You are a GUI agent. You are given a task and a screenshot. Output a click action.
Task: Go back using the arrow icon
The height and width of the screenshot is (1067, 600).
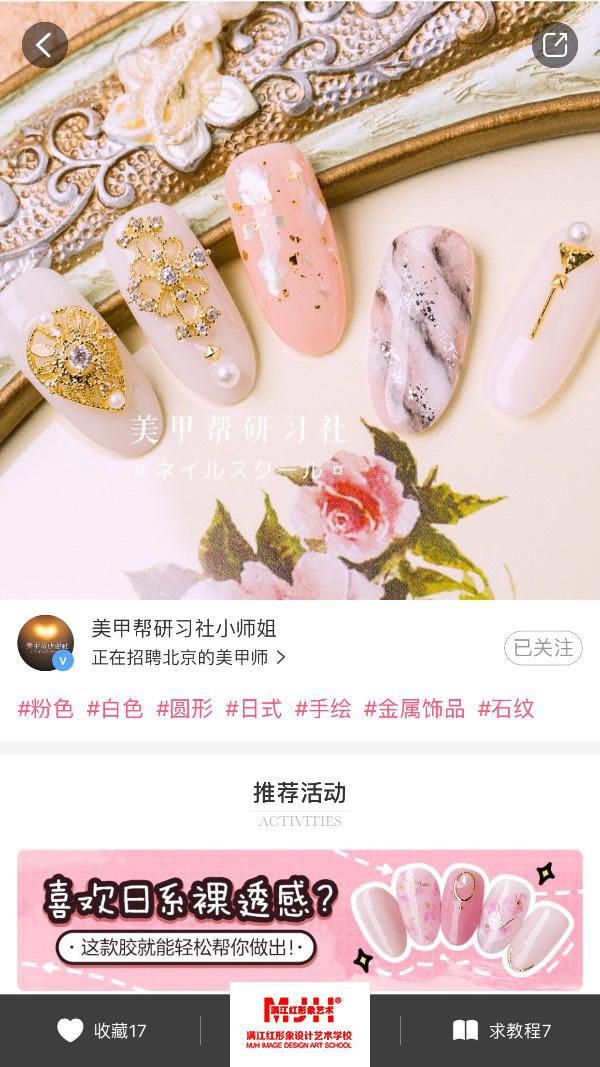(x=44, y=45)
